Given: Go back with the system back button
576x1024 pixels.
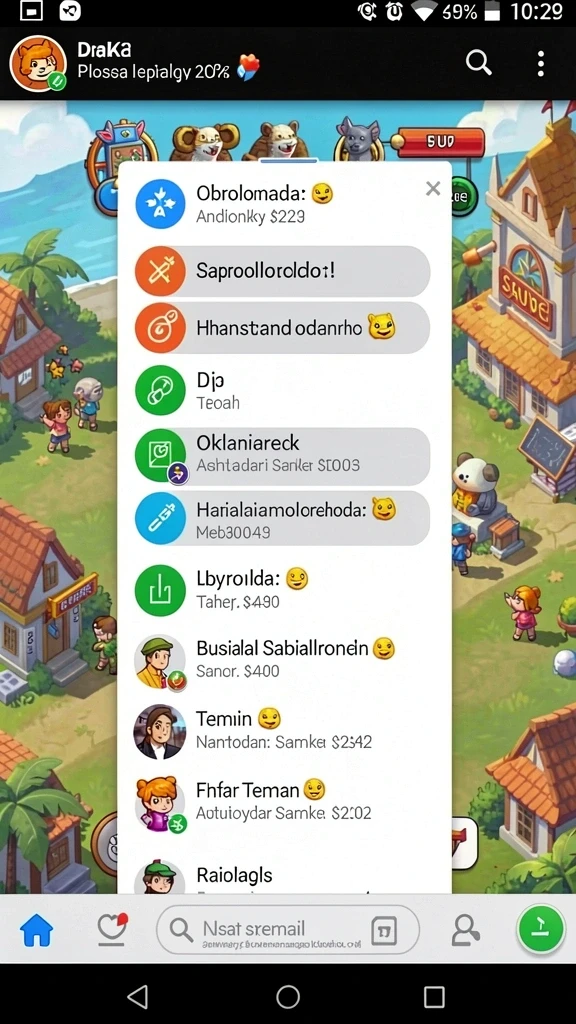Looking at the screenshot, I should click(138, 997).
